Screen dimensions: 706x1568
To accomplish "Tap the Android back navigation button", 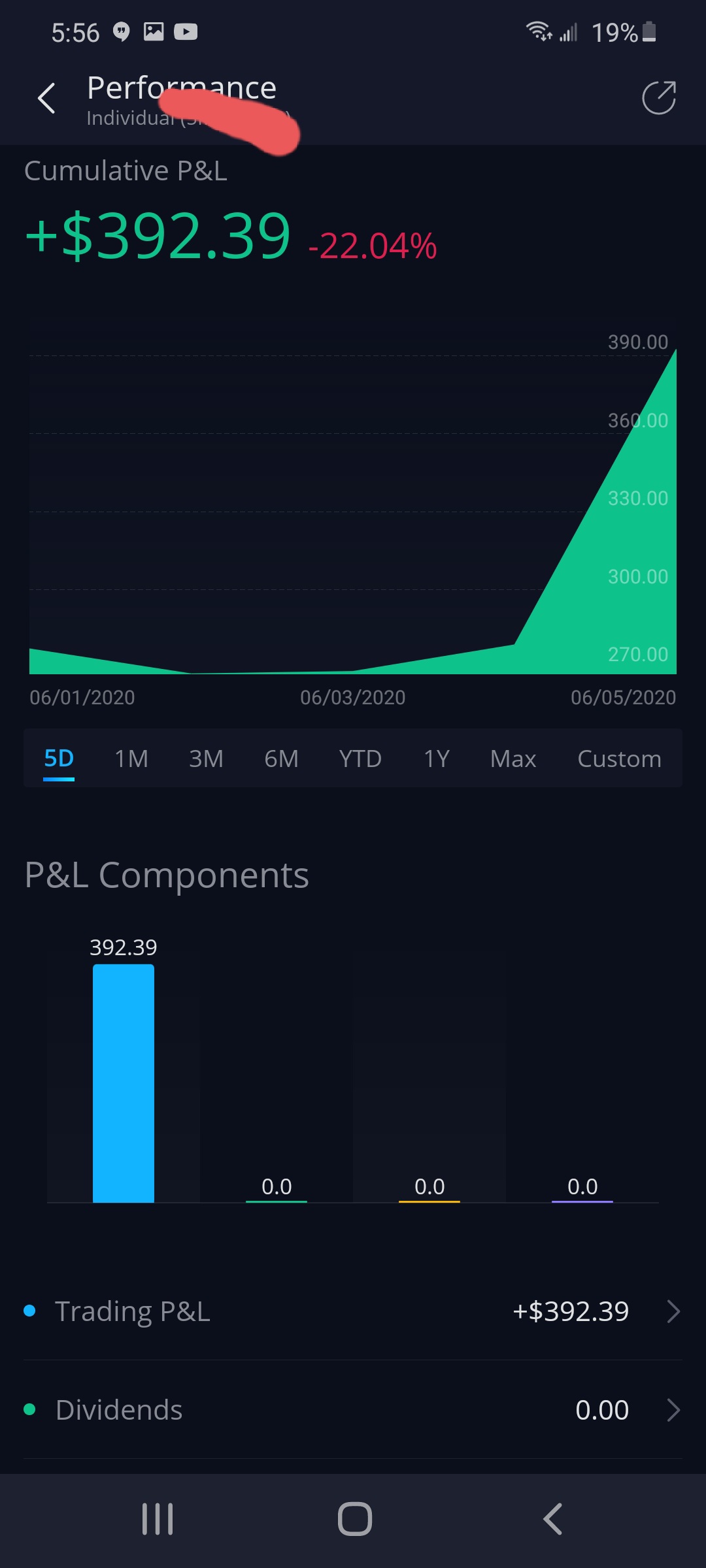I will [x=552, y=1519].
